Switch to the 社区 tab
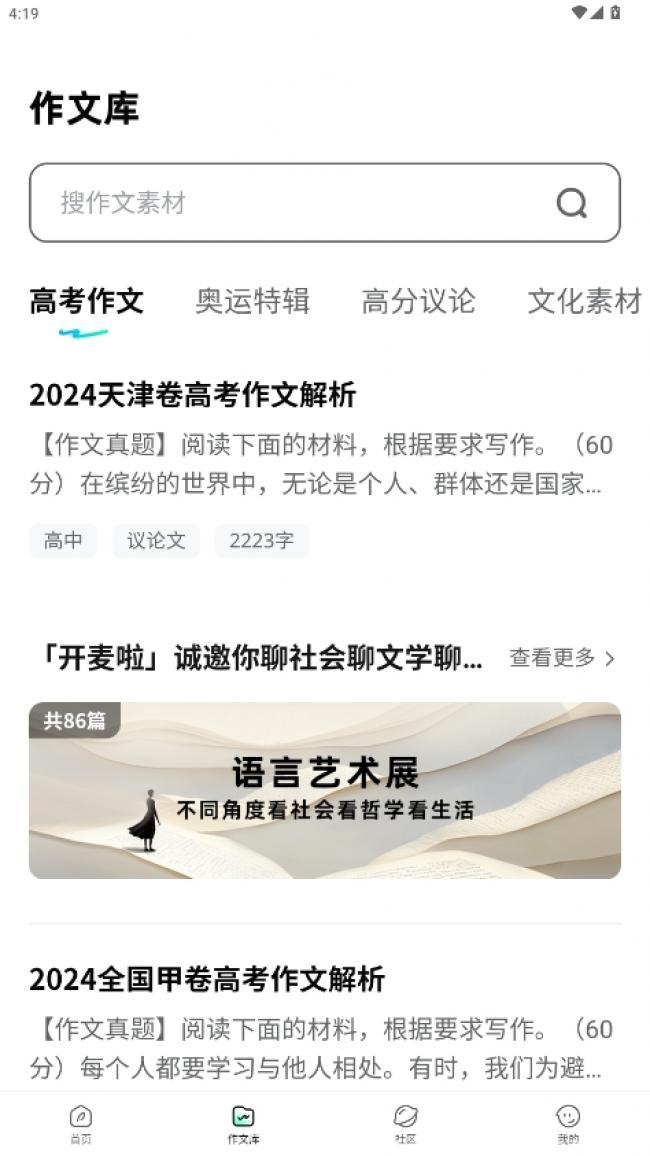 (405, 1123)
